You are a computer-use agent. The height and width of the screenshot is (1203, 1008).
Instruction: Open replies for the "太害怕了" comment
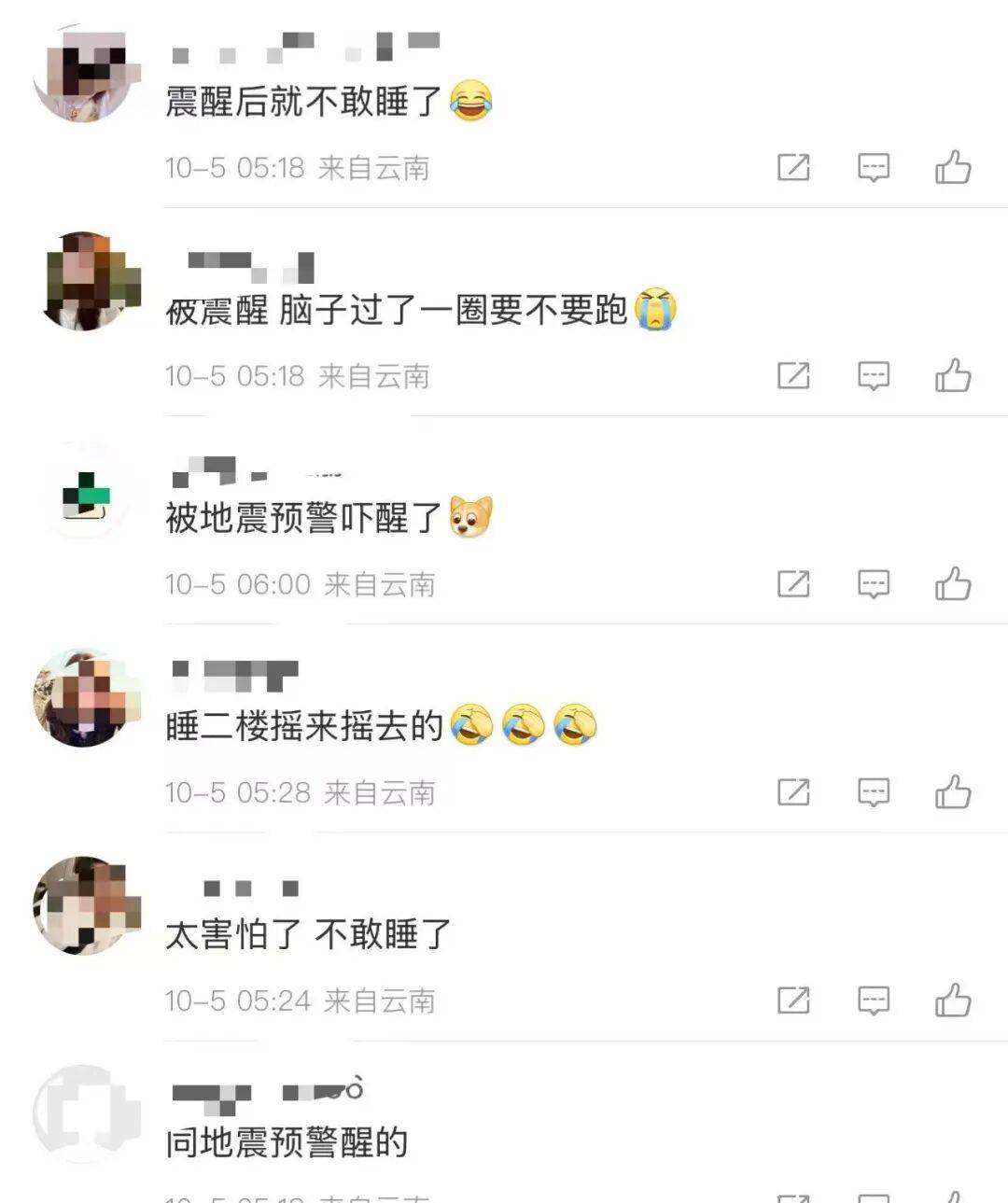point(873,1000)
